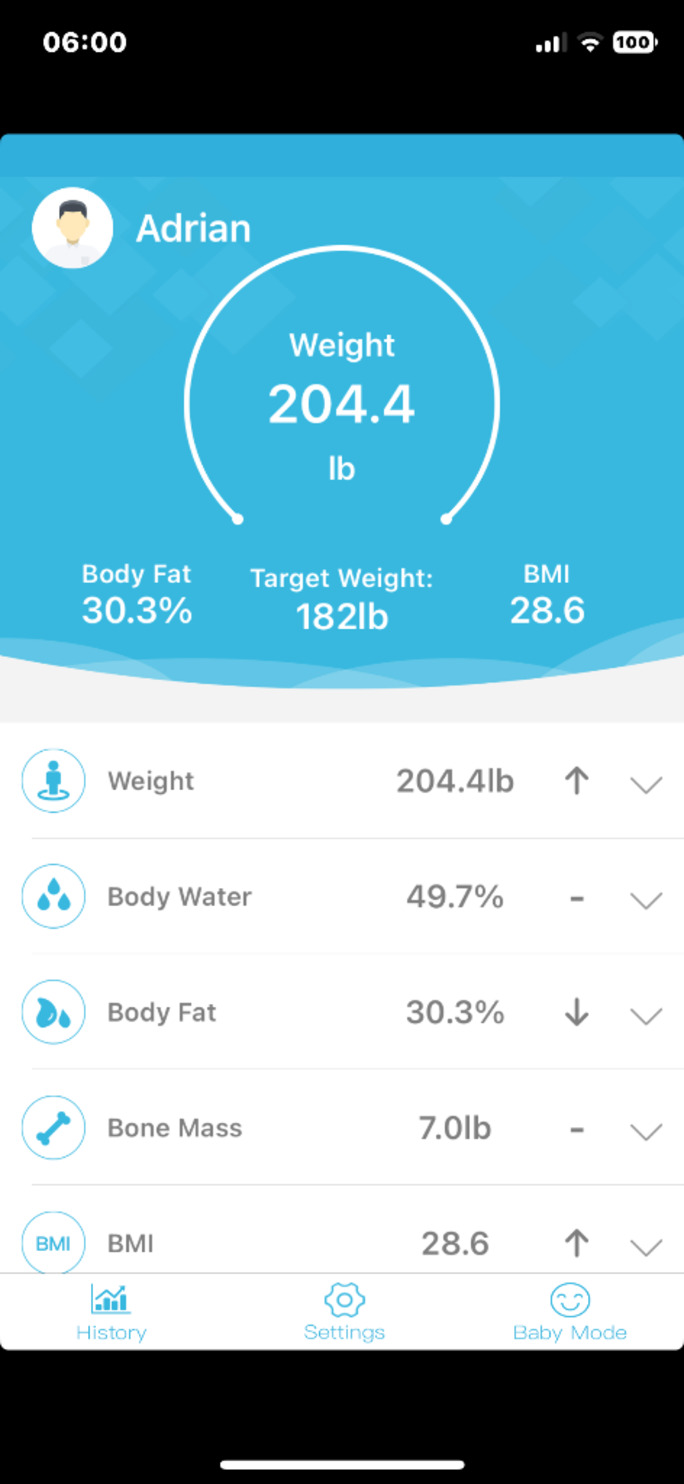Expand the Weight row chevron

(x=646, y=784)
